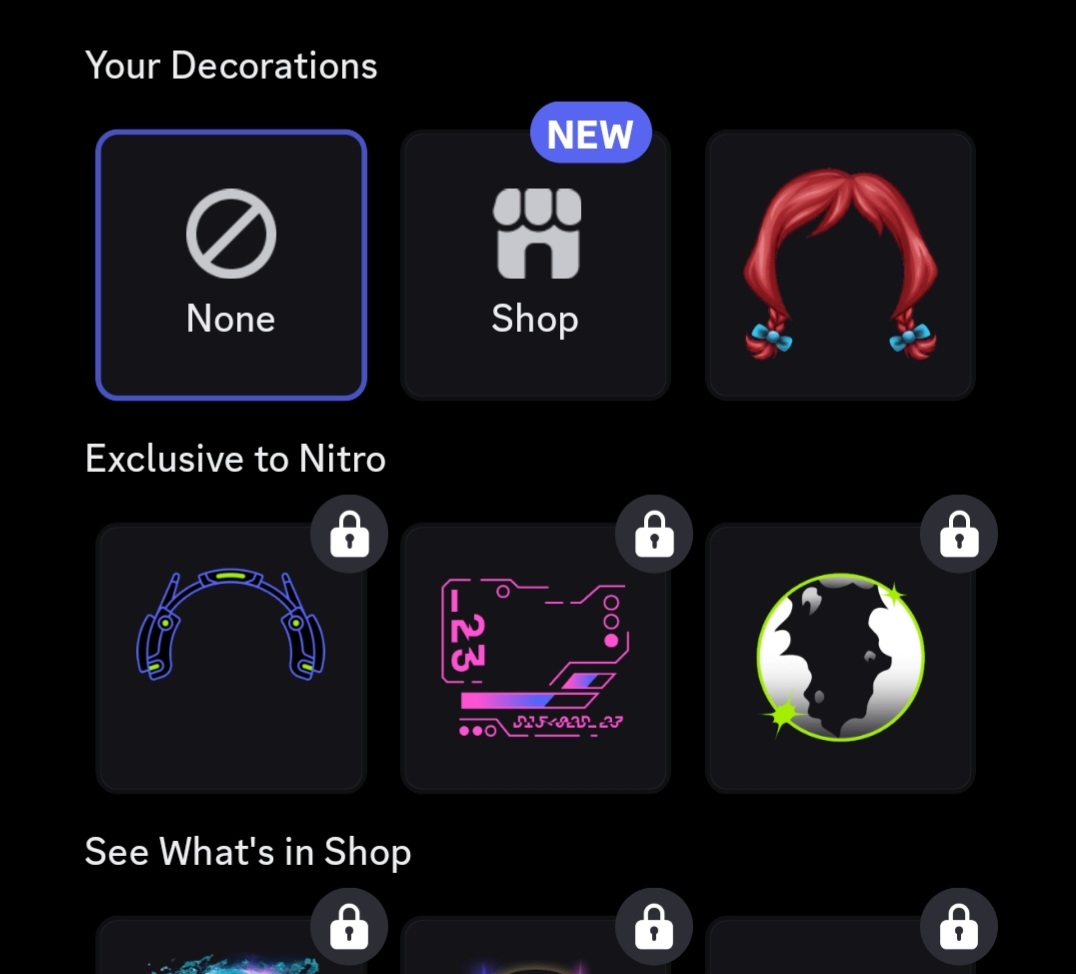Pick the pink cyberpunk HUD decoration
The image size is (1076, 974).
pyautogui.click(x=535, y=657)
